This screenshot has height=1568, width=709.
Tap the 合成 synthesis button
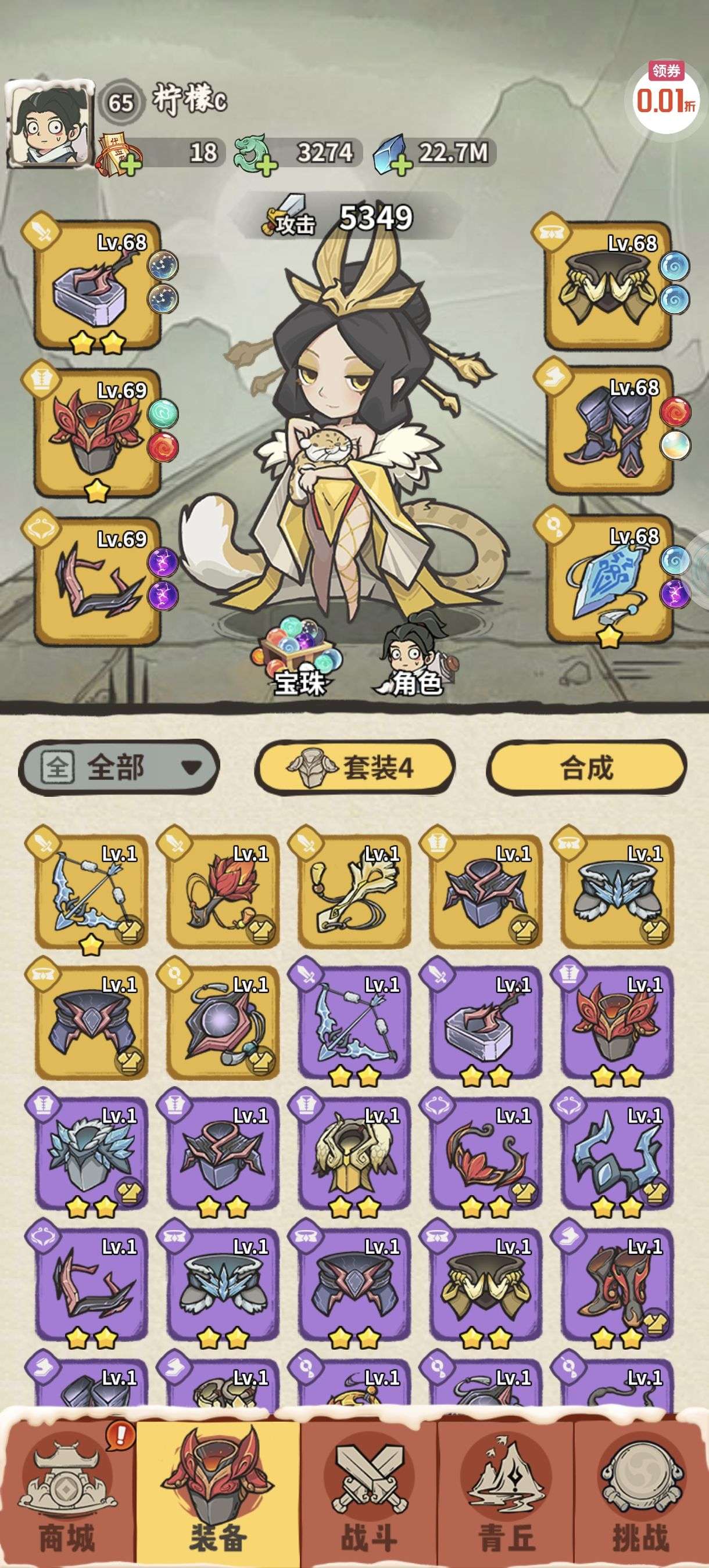click(x=586, y=767)
